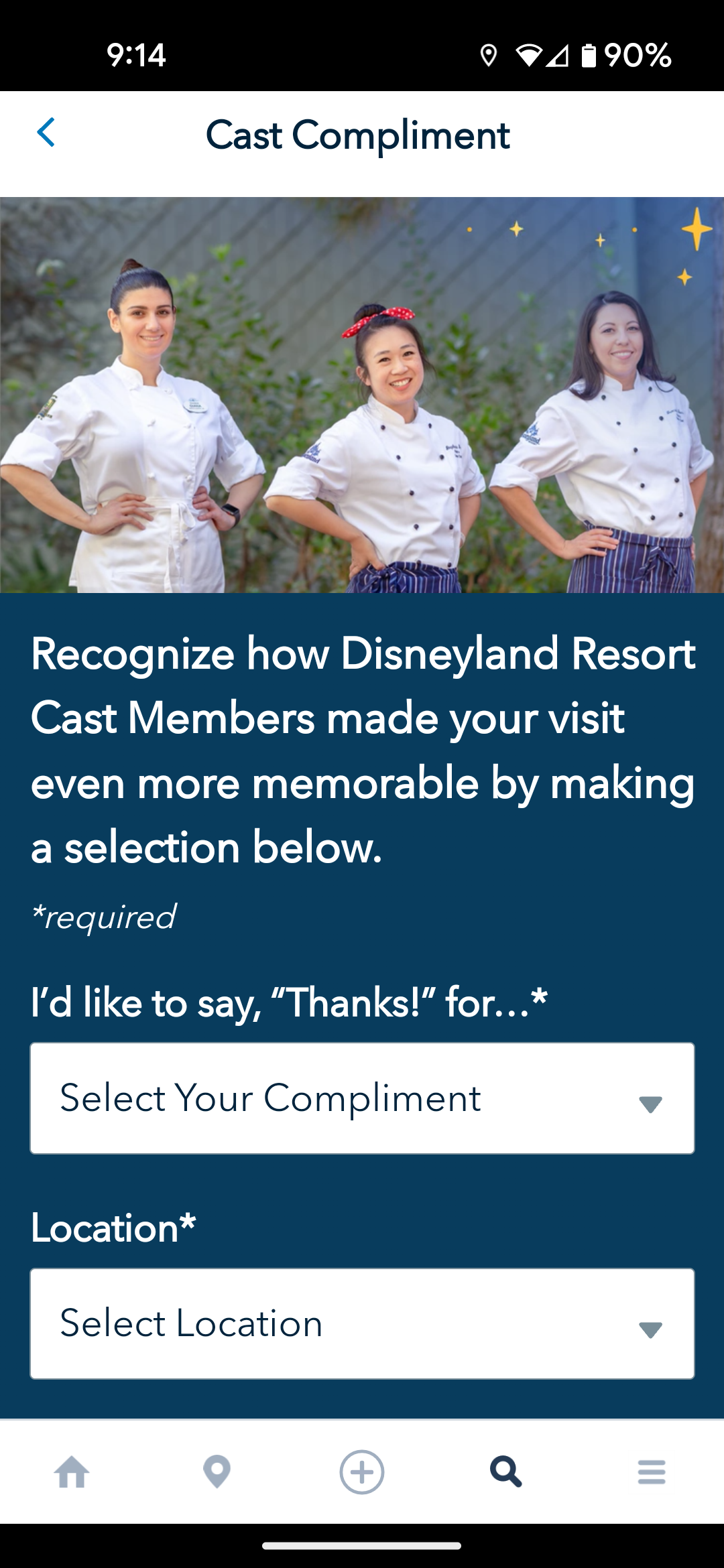Expand the Select Location dropdown
The image size is (724, 1568).
point(362,1323)
